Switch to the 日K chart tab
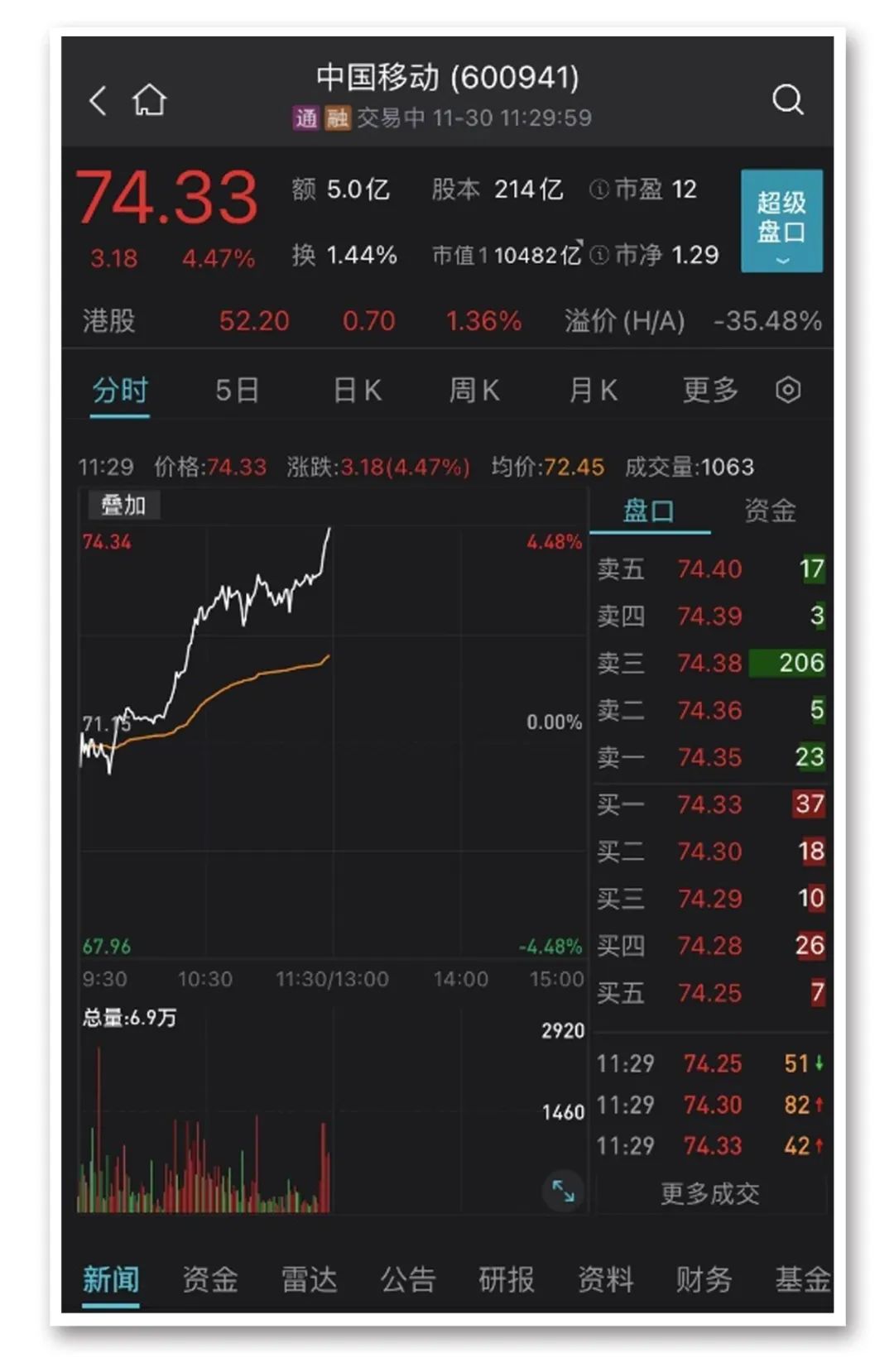 pos(357,390)
